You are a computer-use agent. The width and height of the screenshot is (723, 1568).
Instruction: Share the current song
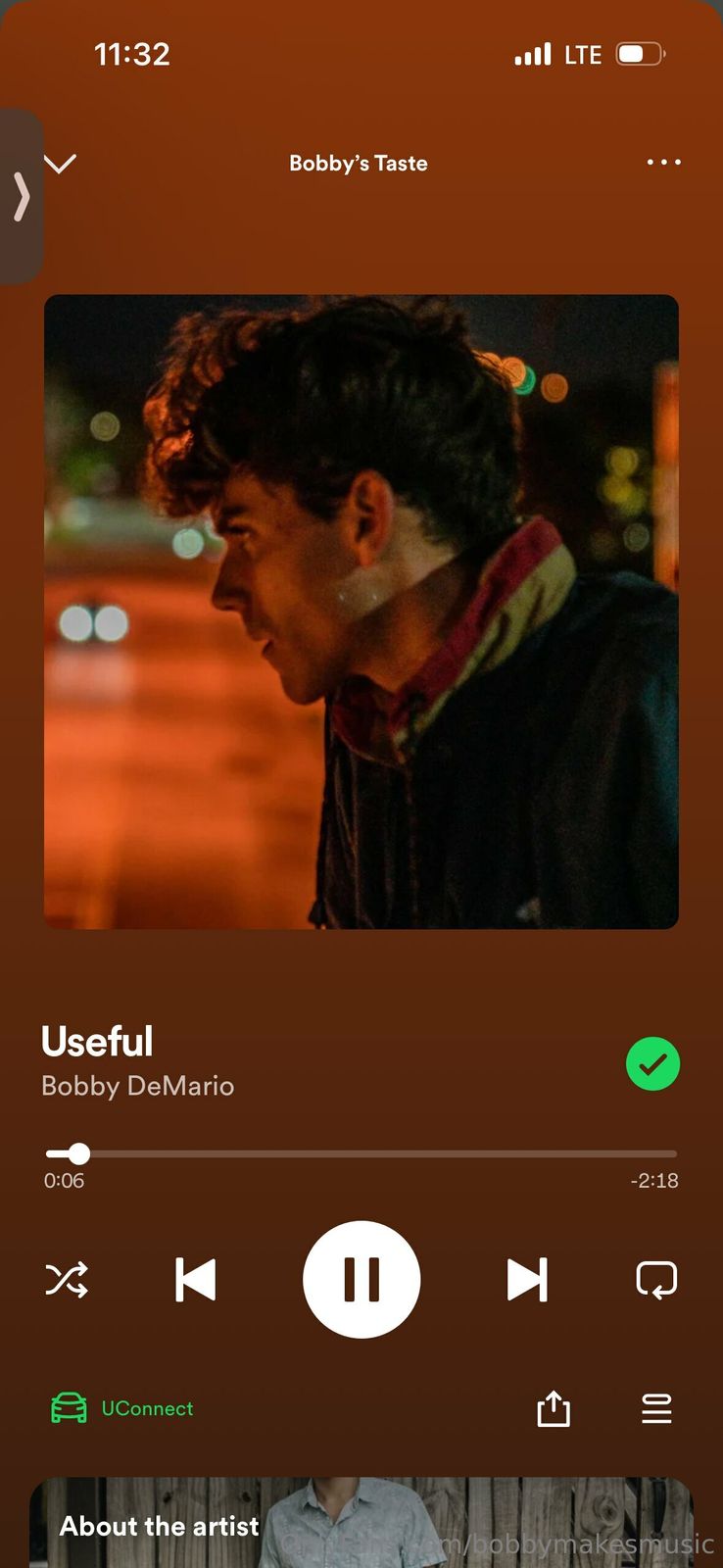coord(554,1409)
